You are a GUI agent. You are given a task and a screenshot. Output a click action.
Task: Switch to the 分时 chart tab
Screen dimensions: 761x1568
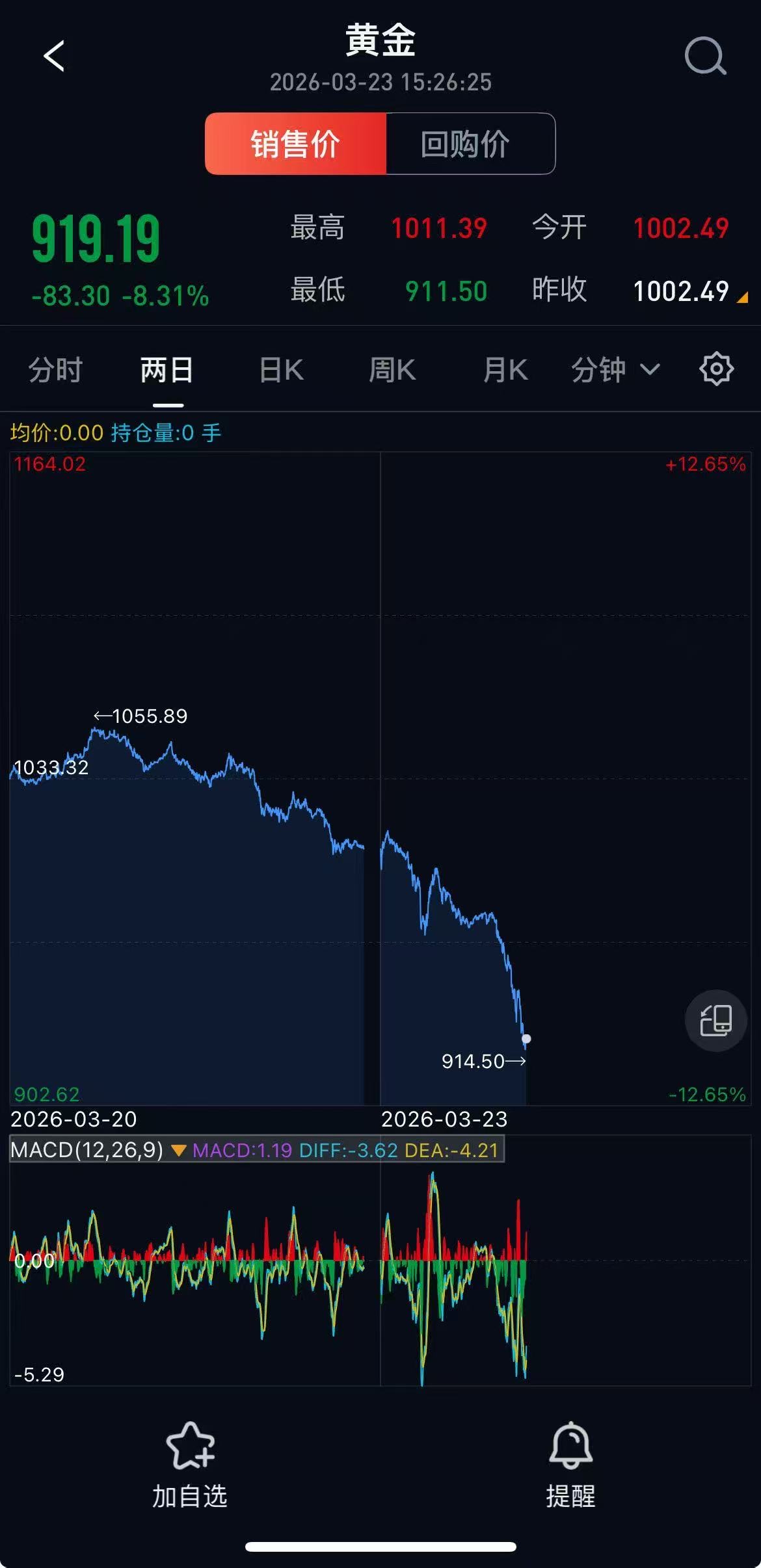tap(55, 370)
